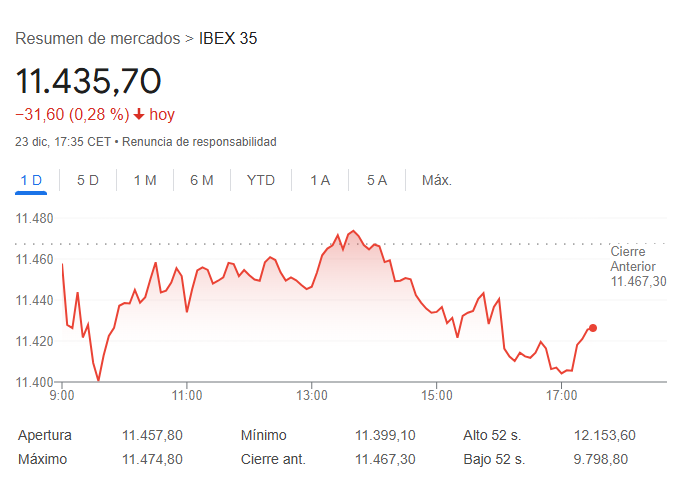Open the Resumen de mercados breadcrumb link

(x=98, y=39)
